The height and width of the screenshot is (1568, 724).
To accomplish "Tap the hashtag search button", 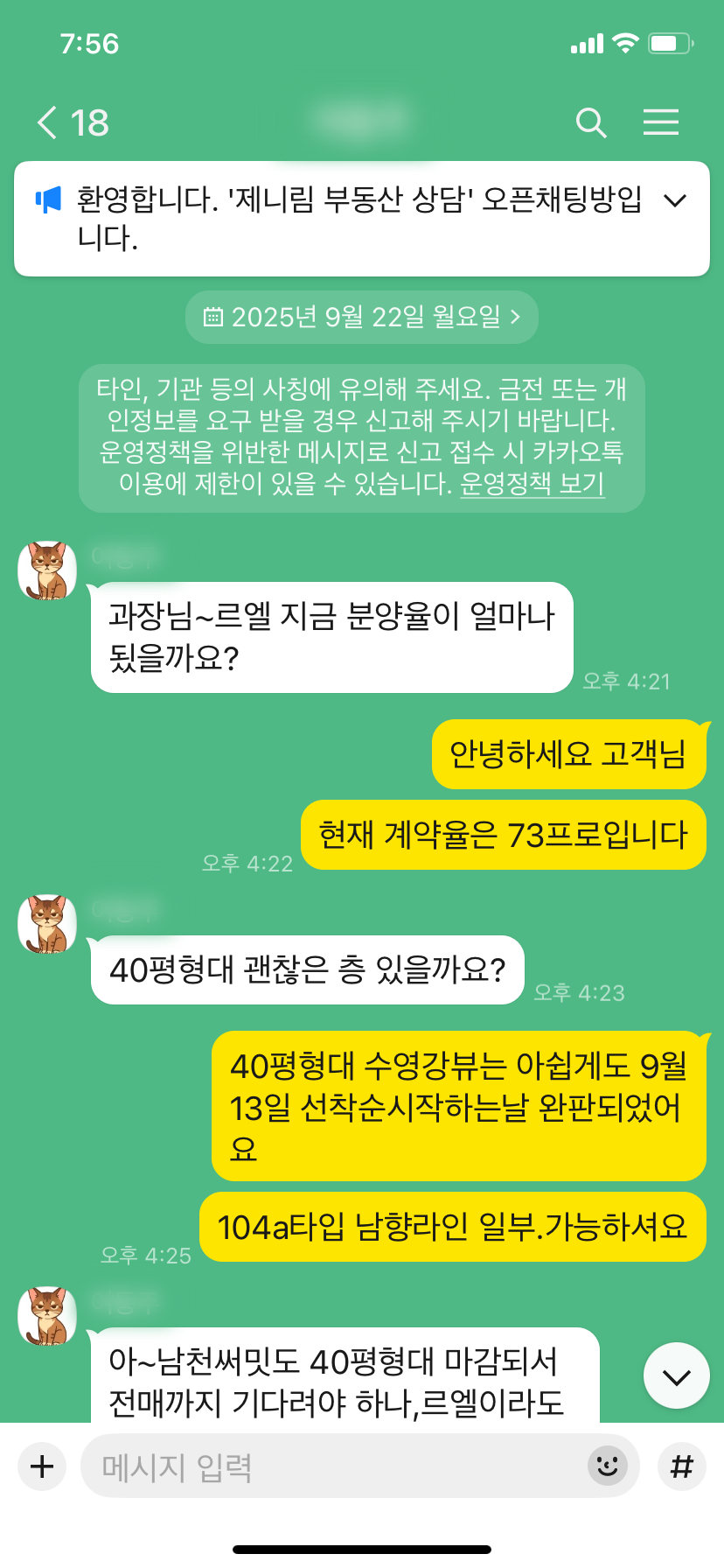I will [x=681, y=1466].
